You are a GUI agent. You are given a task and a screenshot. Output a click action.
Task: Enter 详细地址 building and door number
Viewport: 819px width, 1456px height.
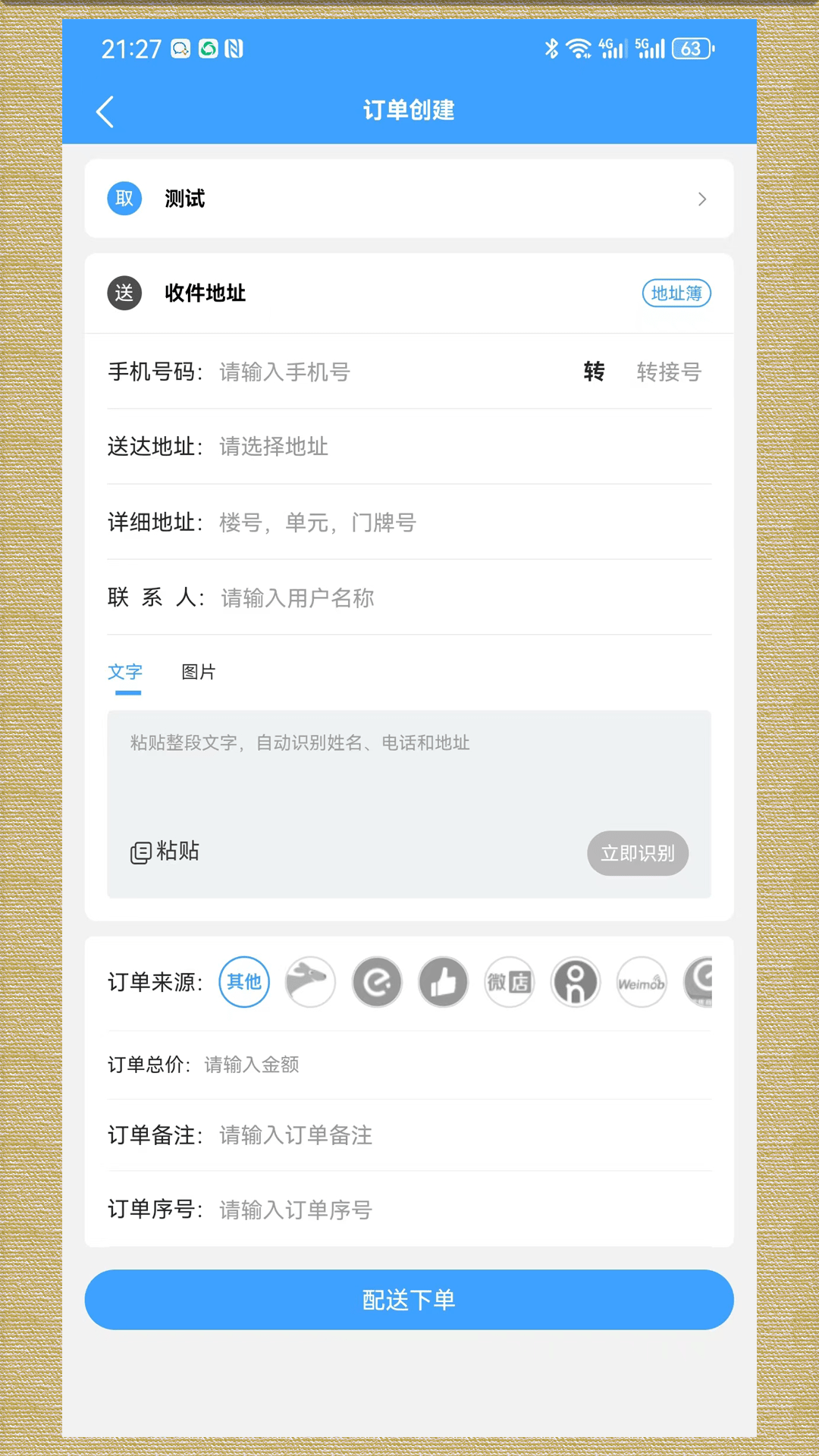coord(455,522)
